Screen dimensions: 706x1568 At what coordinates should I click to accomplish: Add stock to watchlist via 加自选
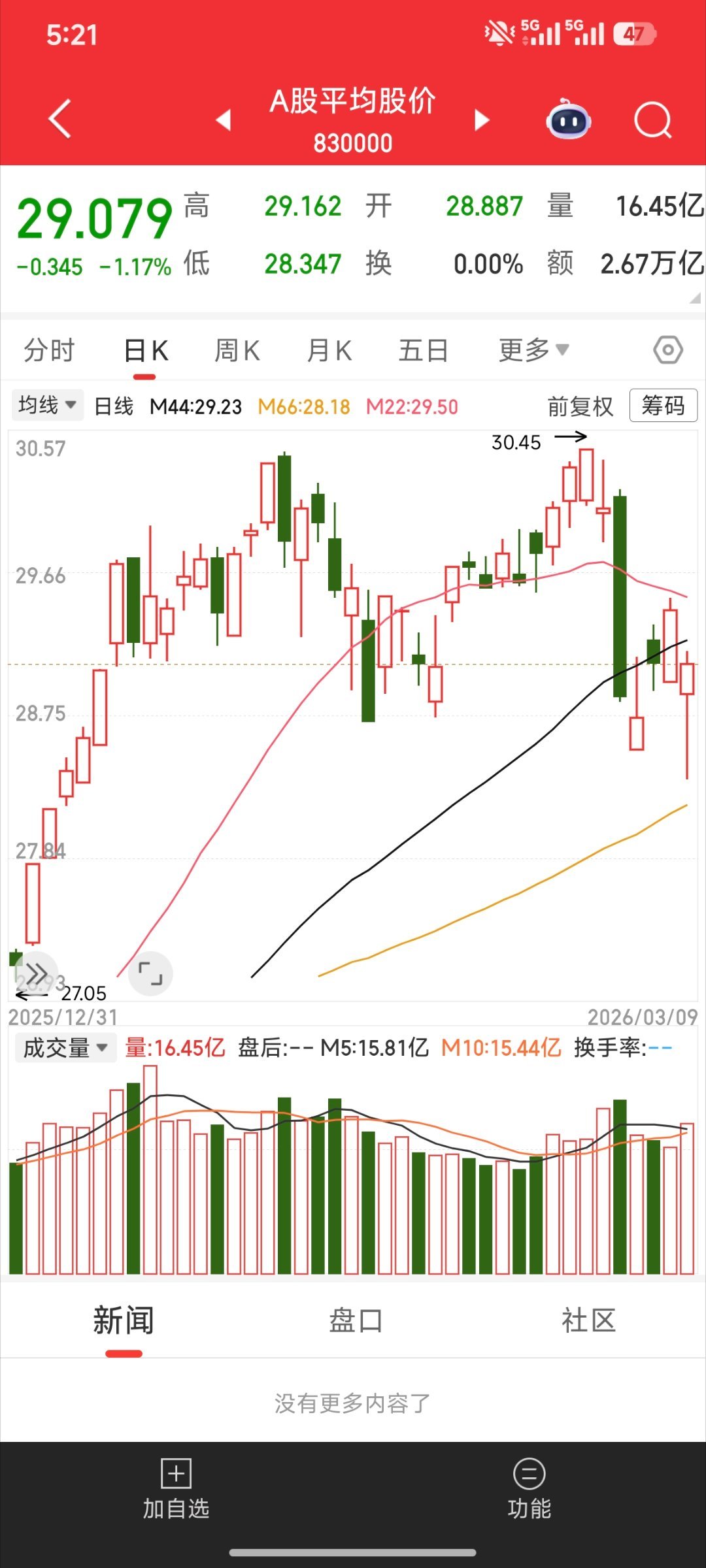click(x=176, y=1490)
